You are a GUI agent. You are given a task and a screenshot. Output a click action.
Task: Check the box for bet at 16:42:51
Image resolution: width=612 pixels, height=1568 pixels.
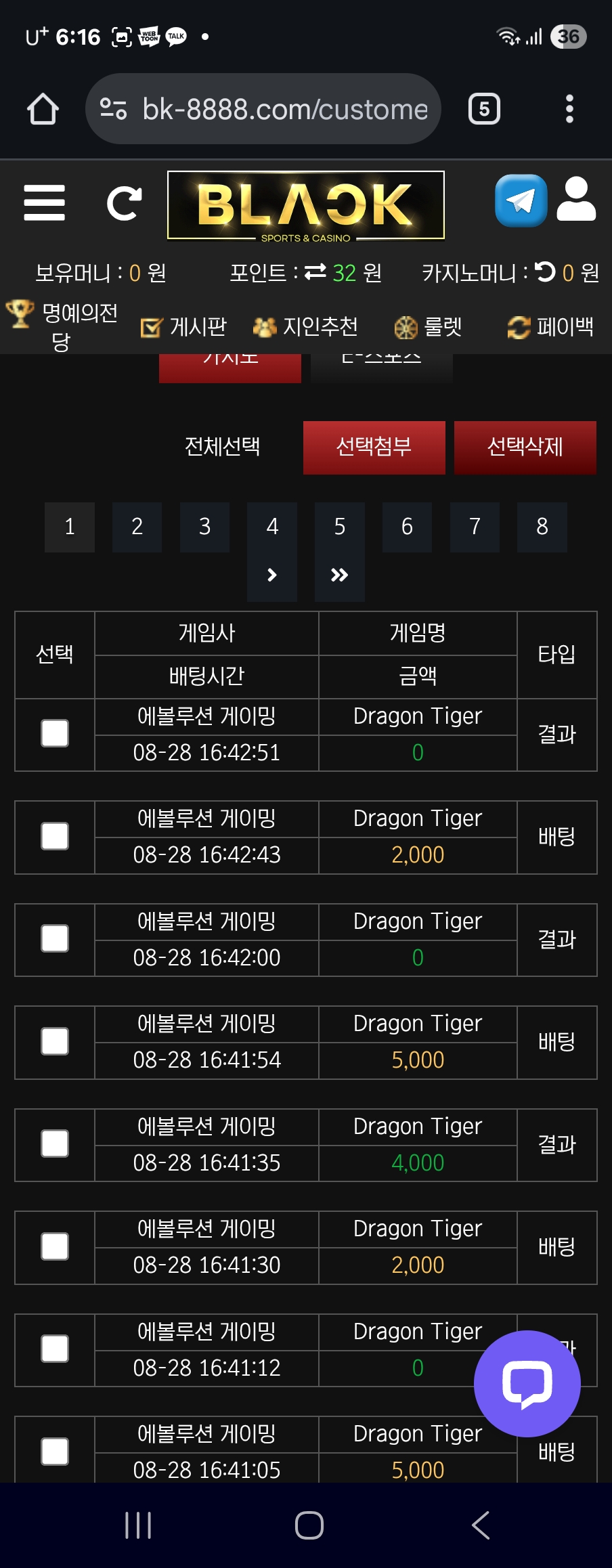click(x=55, y=733)
